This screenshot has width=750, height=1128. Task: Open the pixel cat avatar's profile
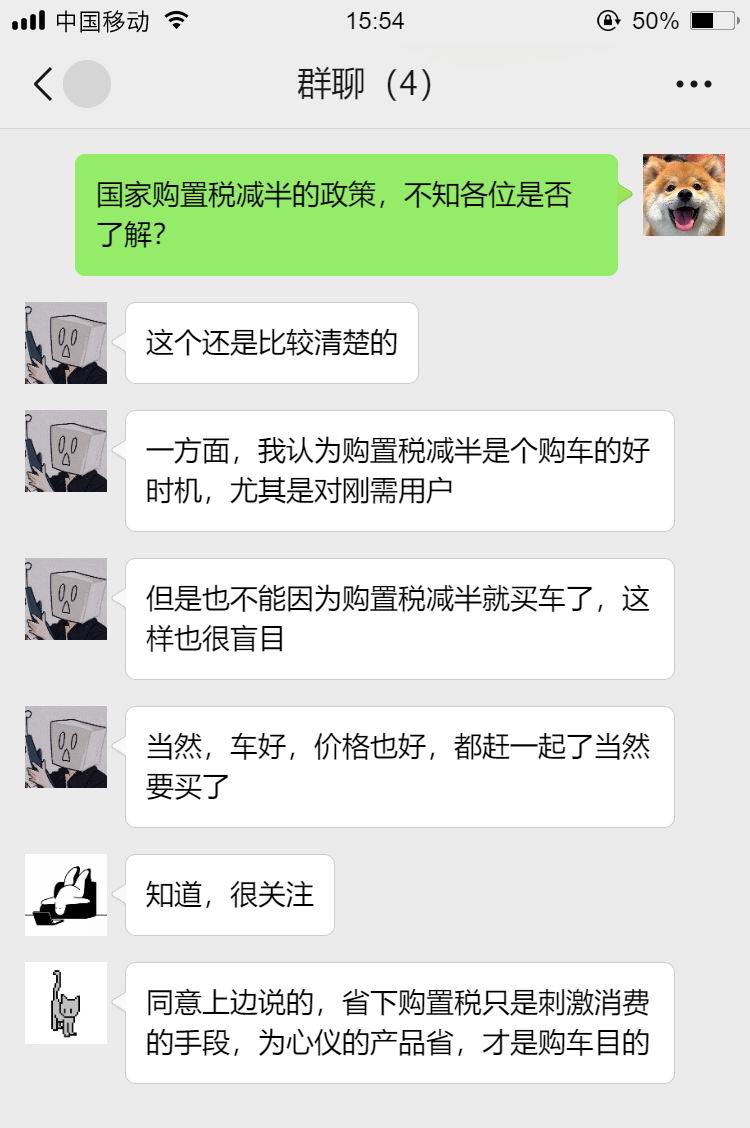pos(66,1003)
